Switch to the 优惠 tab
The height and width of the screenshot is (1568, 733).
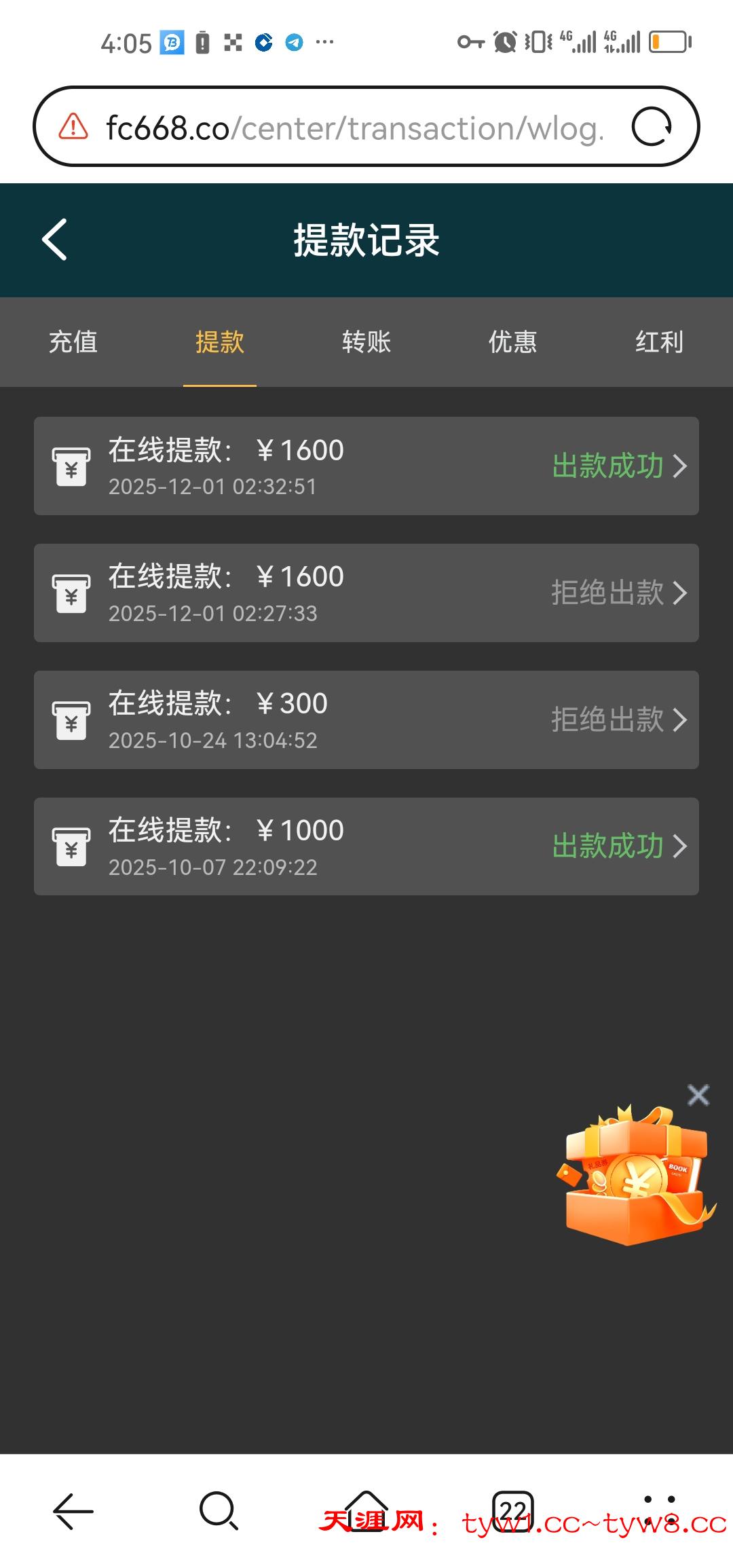(x=512, y=342)
